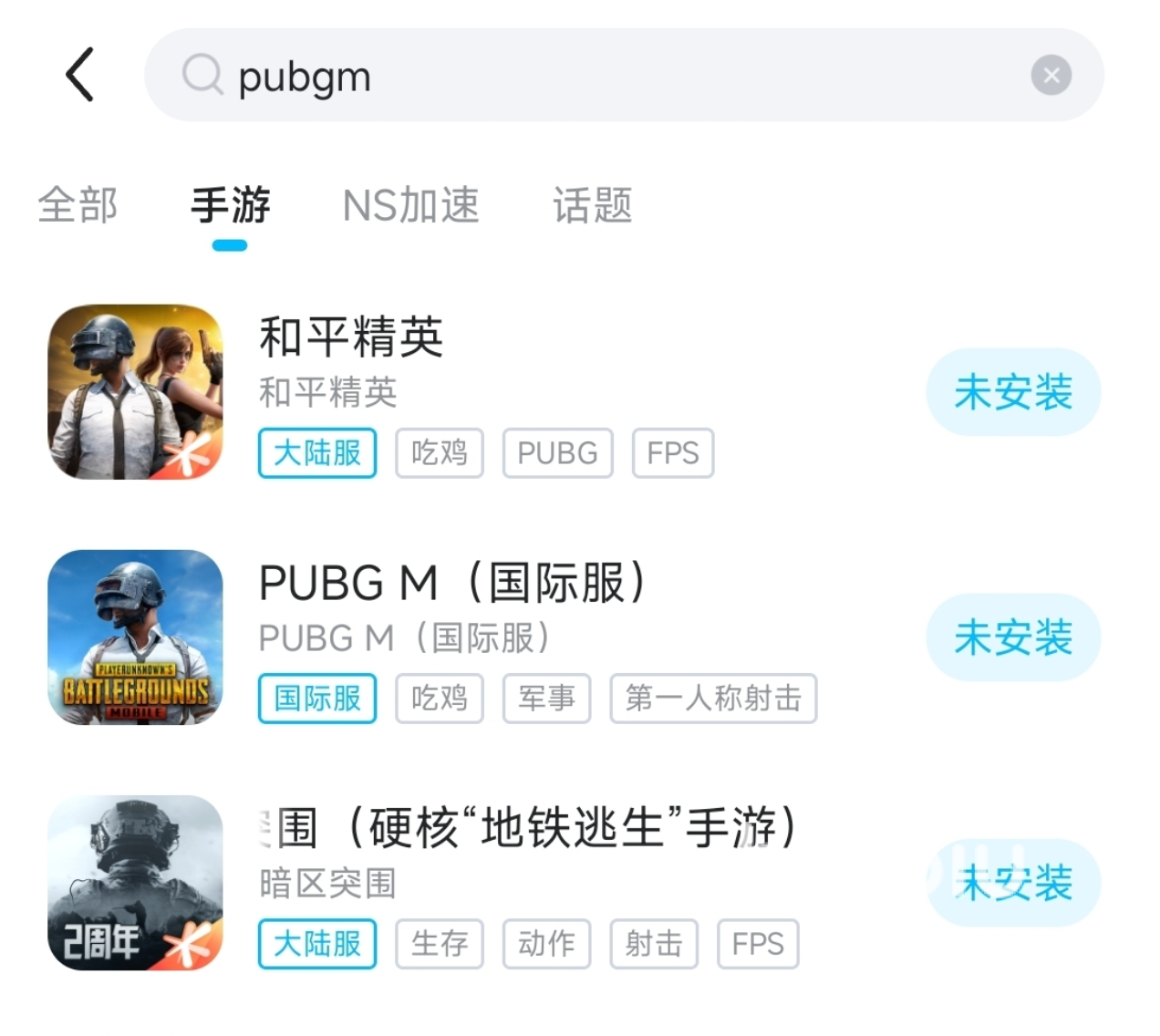
Task: Open the PUBG M（国际服）result
Action: pos(451,584)
